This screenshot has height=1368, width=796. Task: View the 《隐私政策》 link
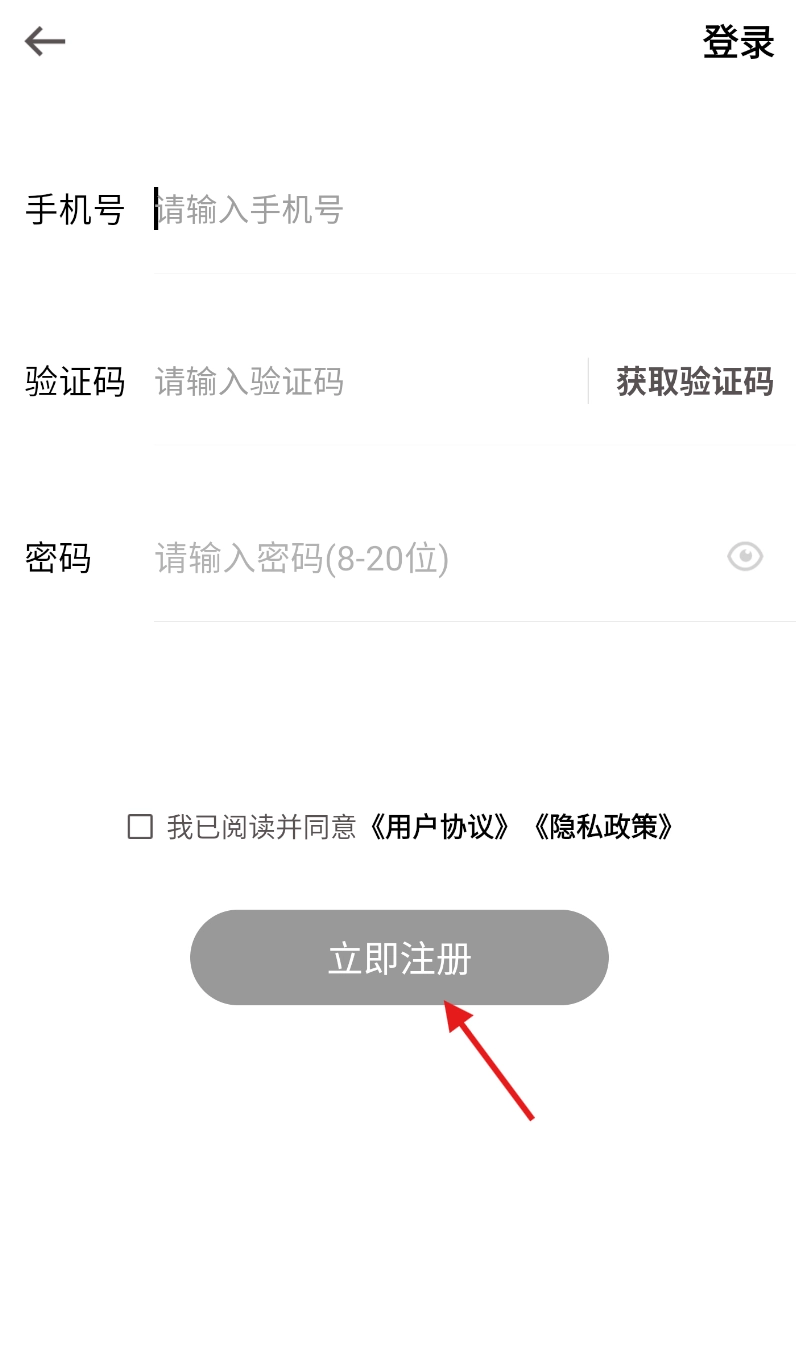coord(604,827)
